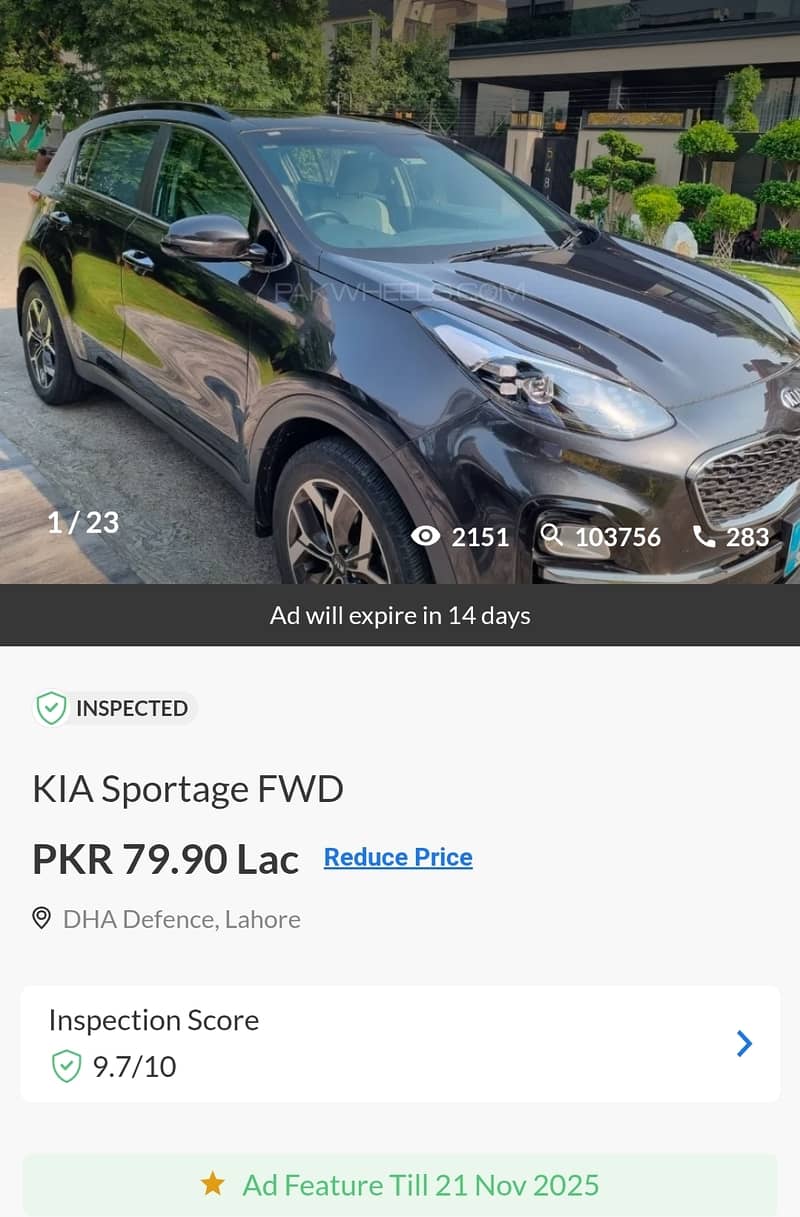The height and width of the screenshot is (1217, 800).
Task: Expand the Inspection Score details with the chevron
Action: (x=744, y=1043)
